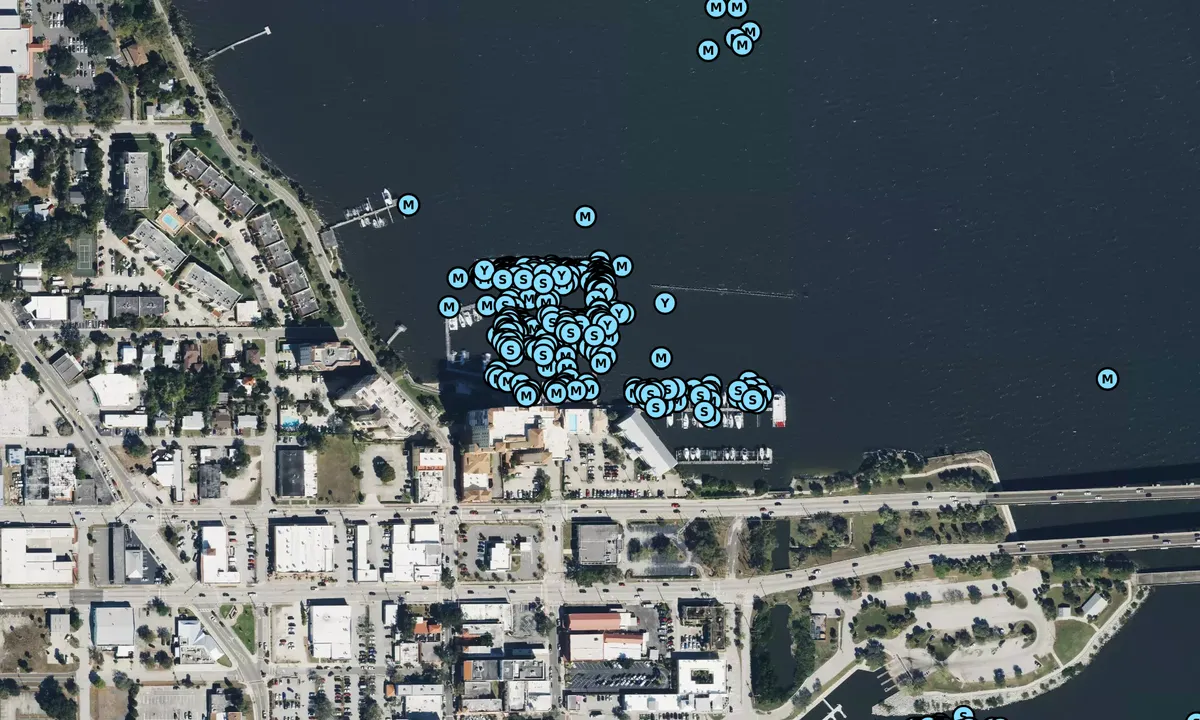This screenshot has width=1200, height=720.
Task: Open the isolated M marker near the bridge
Action: [1107, 379]
